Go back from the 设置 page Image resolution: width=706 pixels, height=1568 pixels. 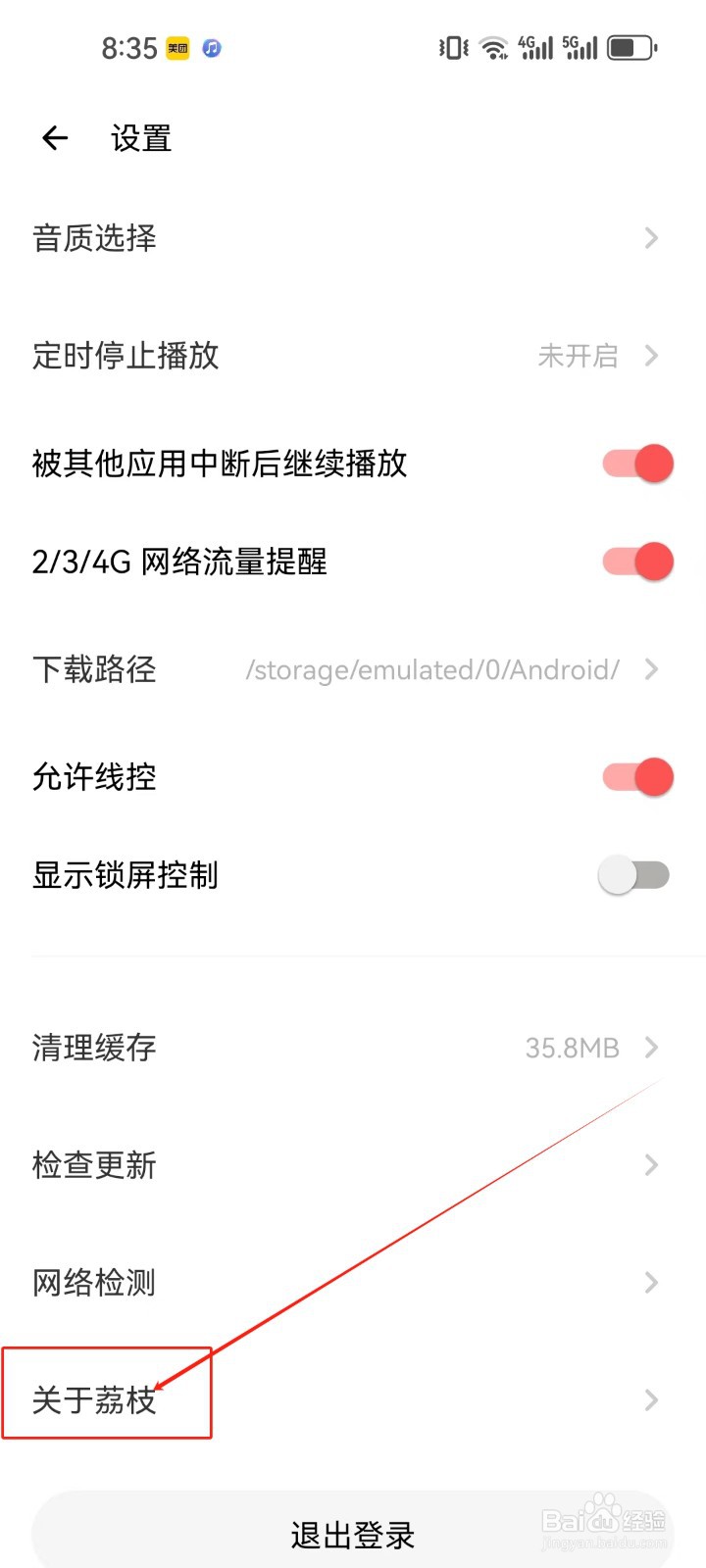[55, 138]
